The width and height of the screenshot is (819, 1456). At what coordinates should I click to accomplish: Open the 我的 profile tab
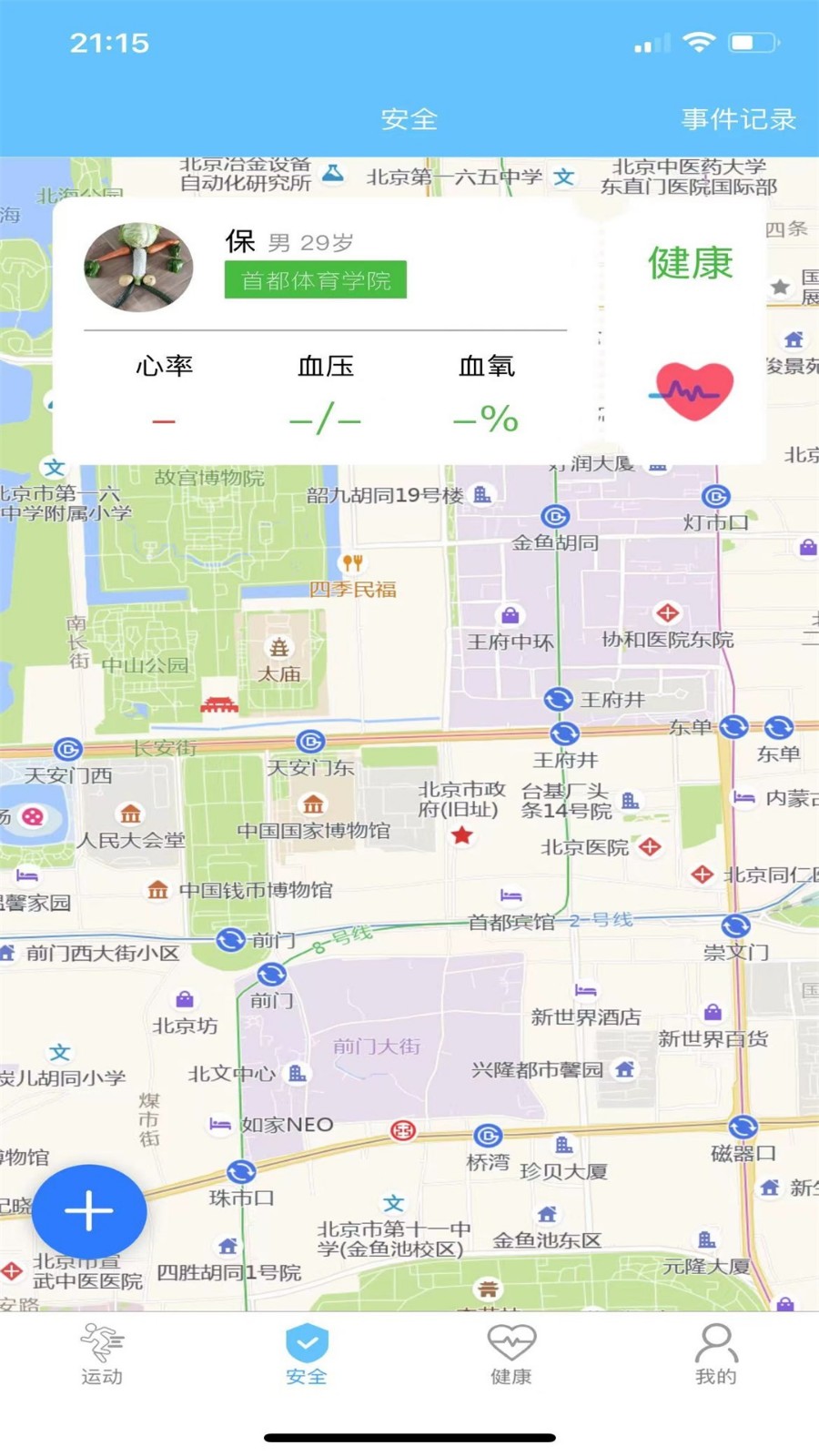coord(716,1353)
